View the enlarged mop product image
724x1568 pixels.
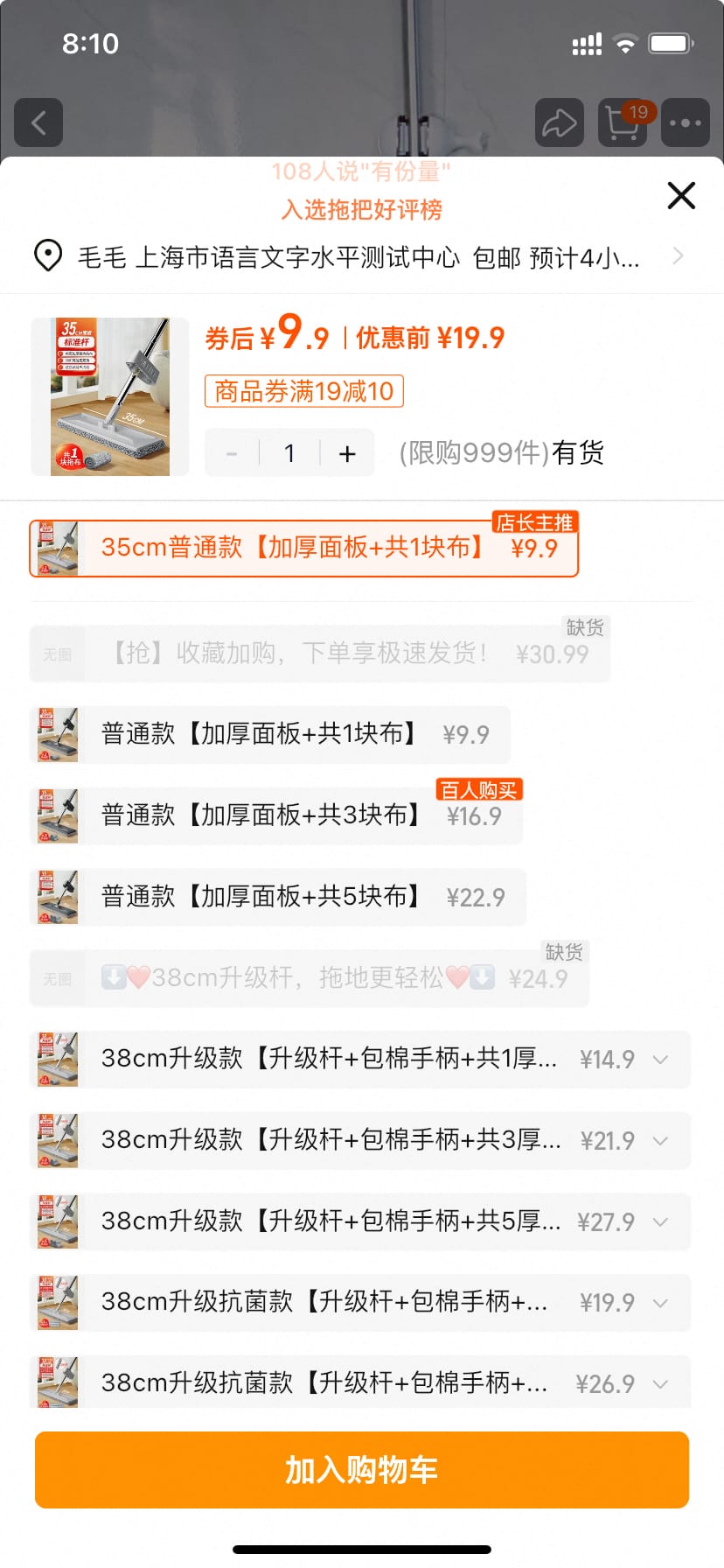[110, 396]
